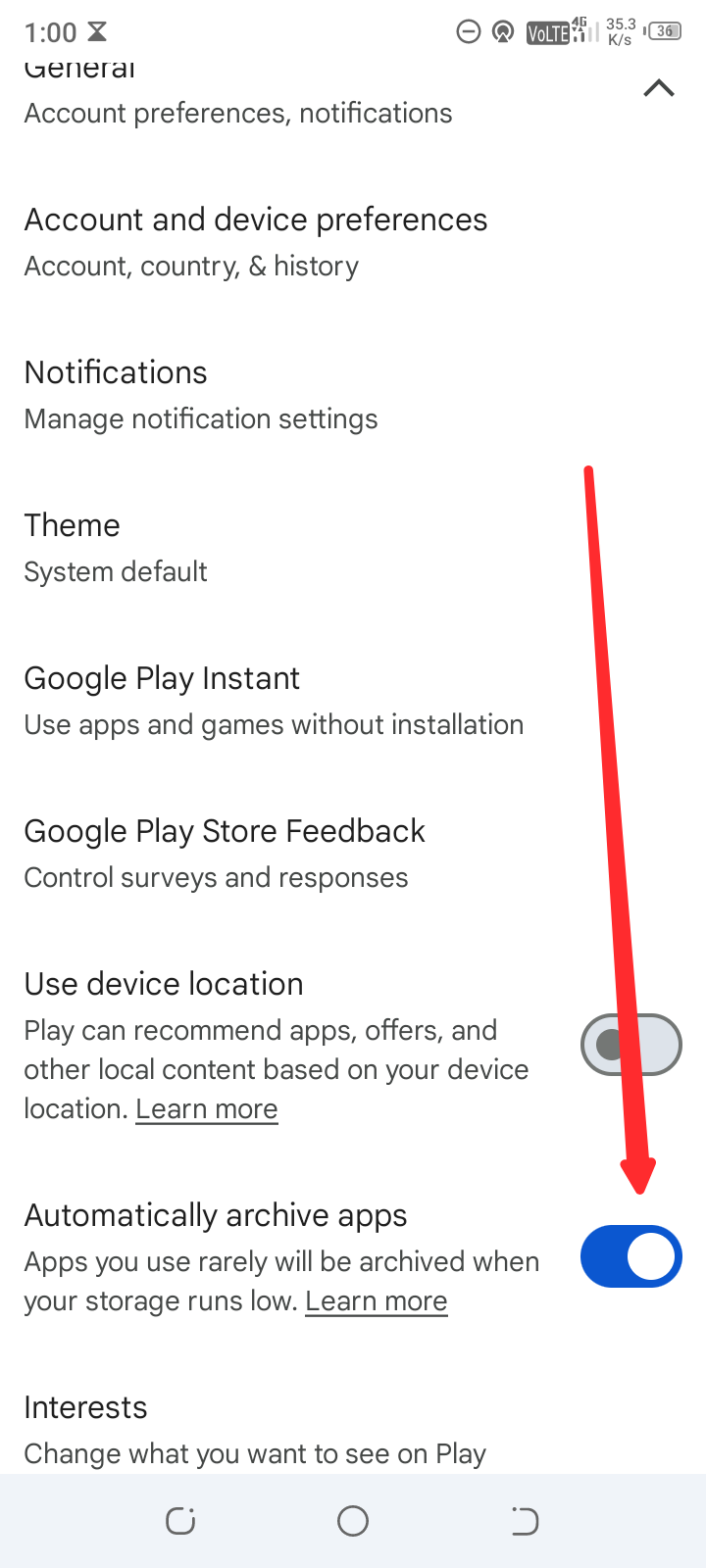
Task: Open Google Play Instant settings
Action: 274,700
